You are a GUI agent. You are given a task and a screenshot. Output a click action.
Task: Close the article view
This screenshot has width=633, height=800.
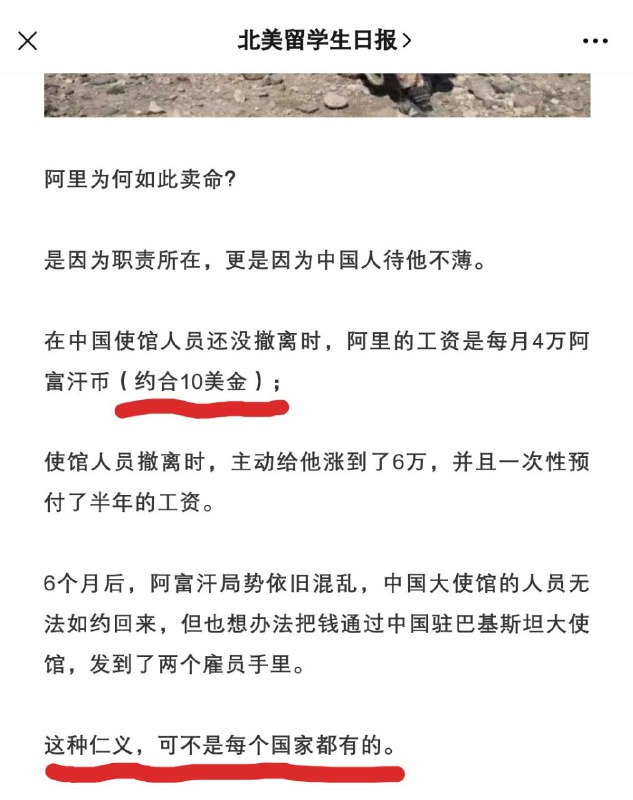tap(28, 41)
